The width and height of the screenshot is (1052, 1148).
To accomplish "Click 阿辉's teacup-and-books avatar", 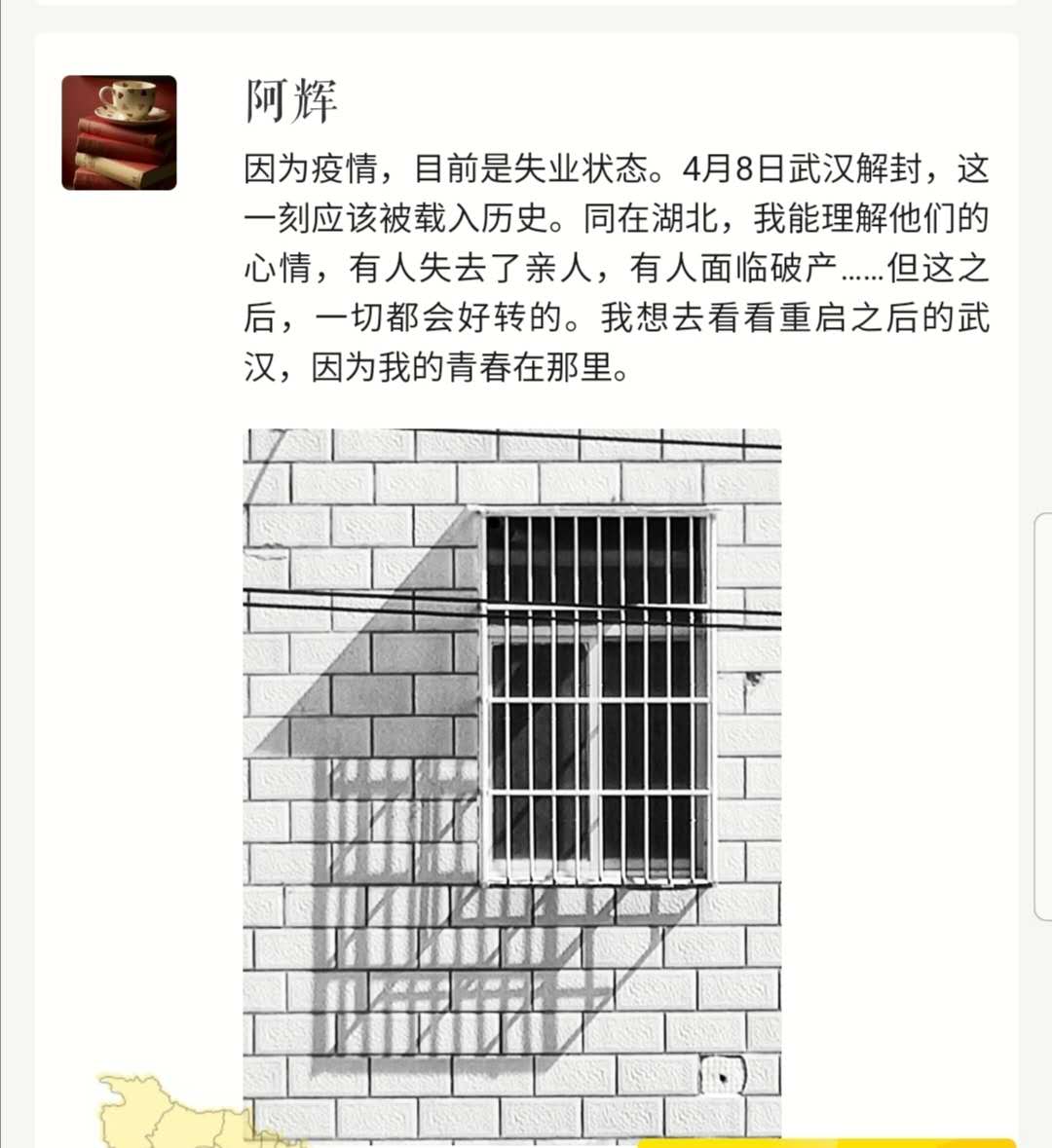I will point(119,131).
